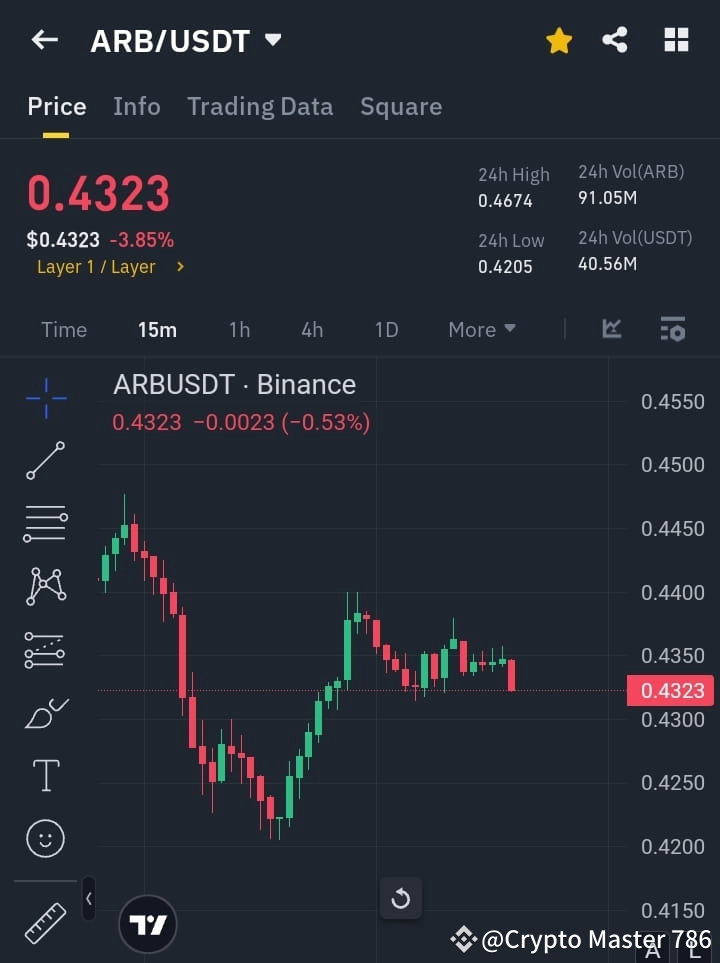Collapse the drawing tools sidebar

pos(88,899)
